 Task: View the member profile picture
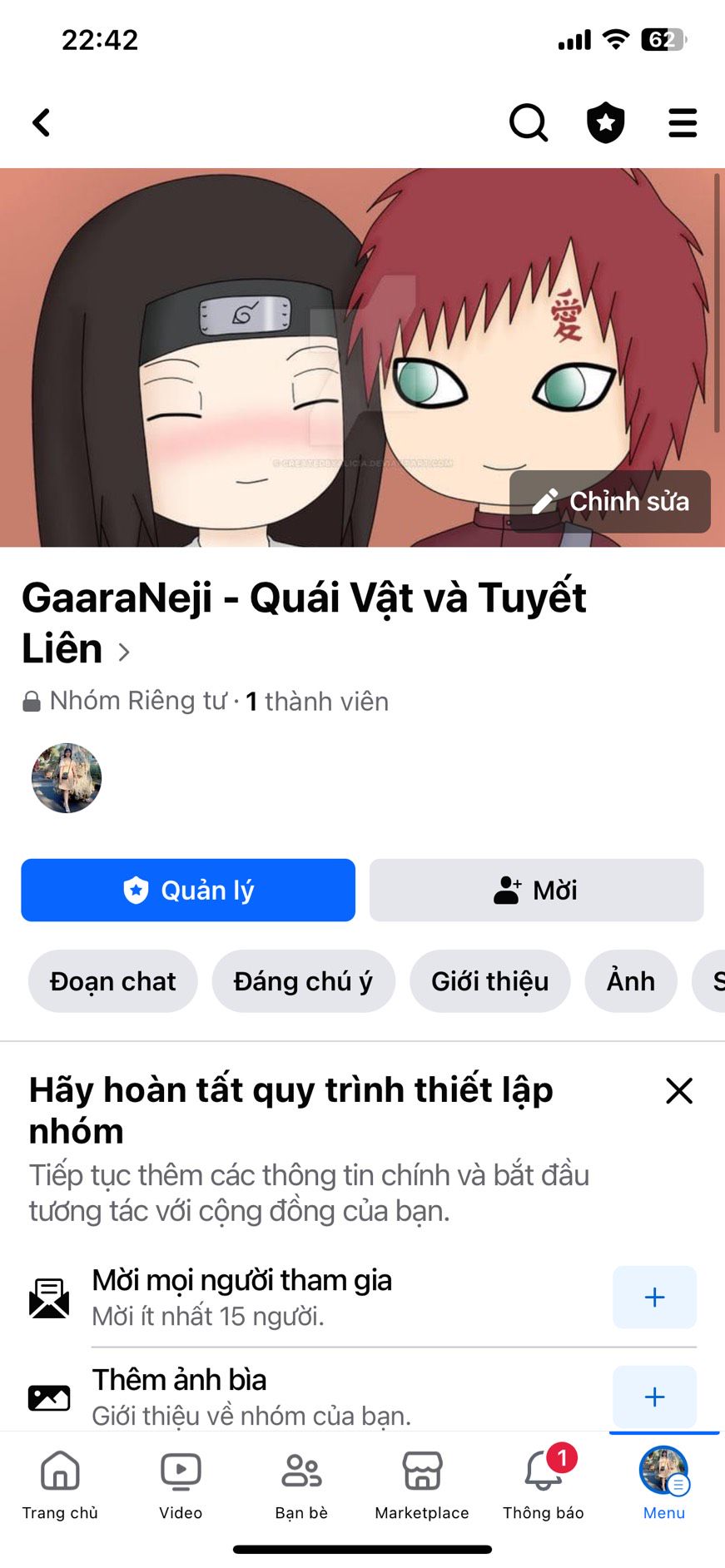pyautogui.click(x=67, y=778)
